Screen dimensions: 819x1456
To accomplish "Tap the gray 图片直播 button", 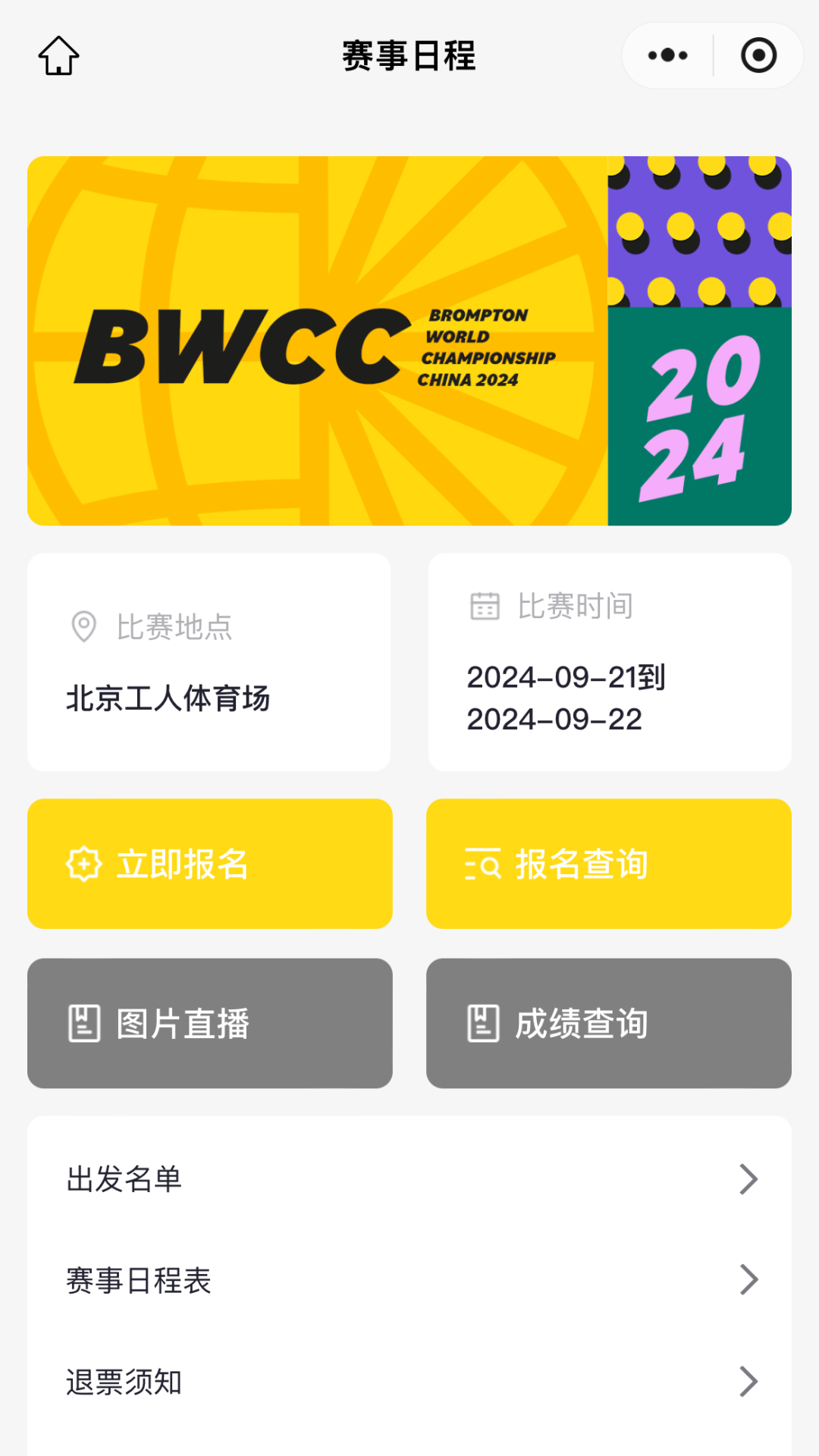I will tap(210, 1023).
